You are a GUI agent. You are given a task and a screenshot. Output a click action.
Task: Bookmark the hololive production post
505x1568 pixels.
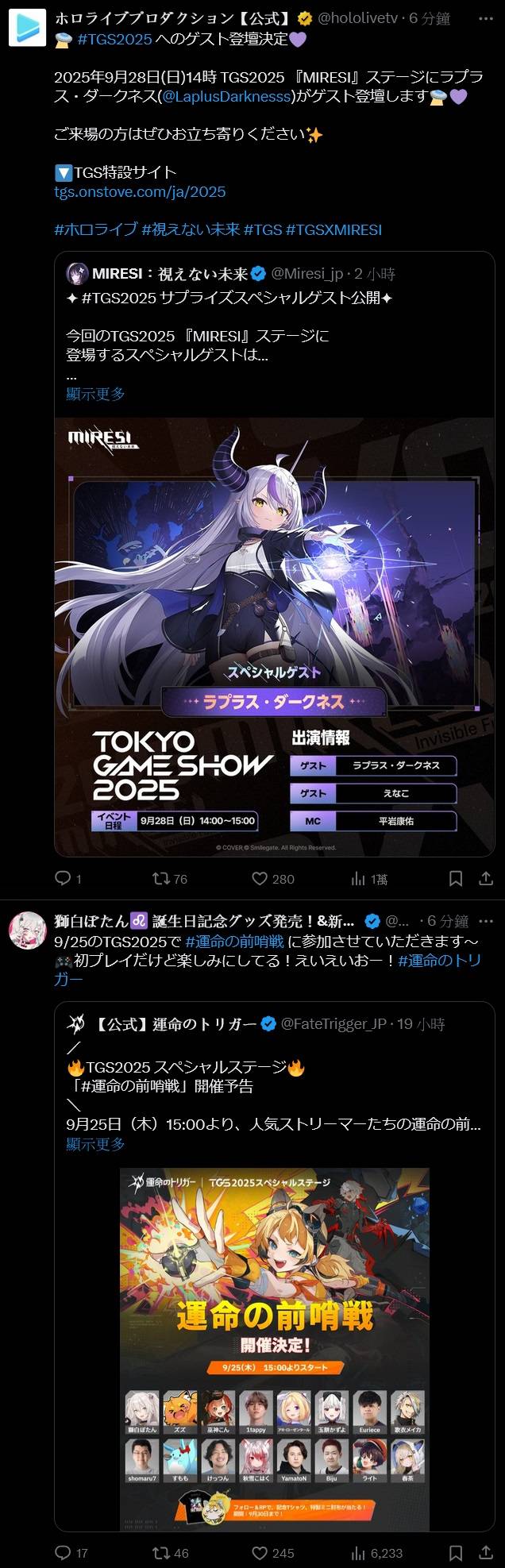456,878
